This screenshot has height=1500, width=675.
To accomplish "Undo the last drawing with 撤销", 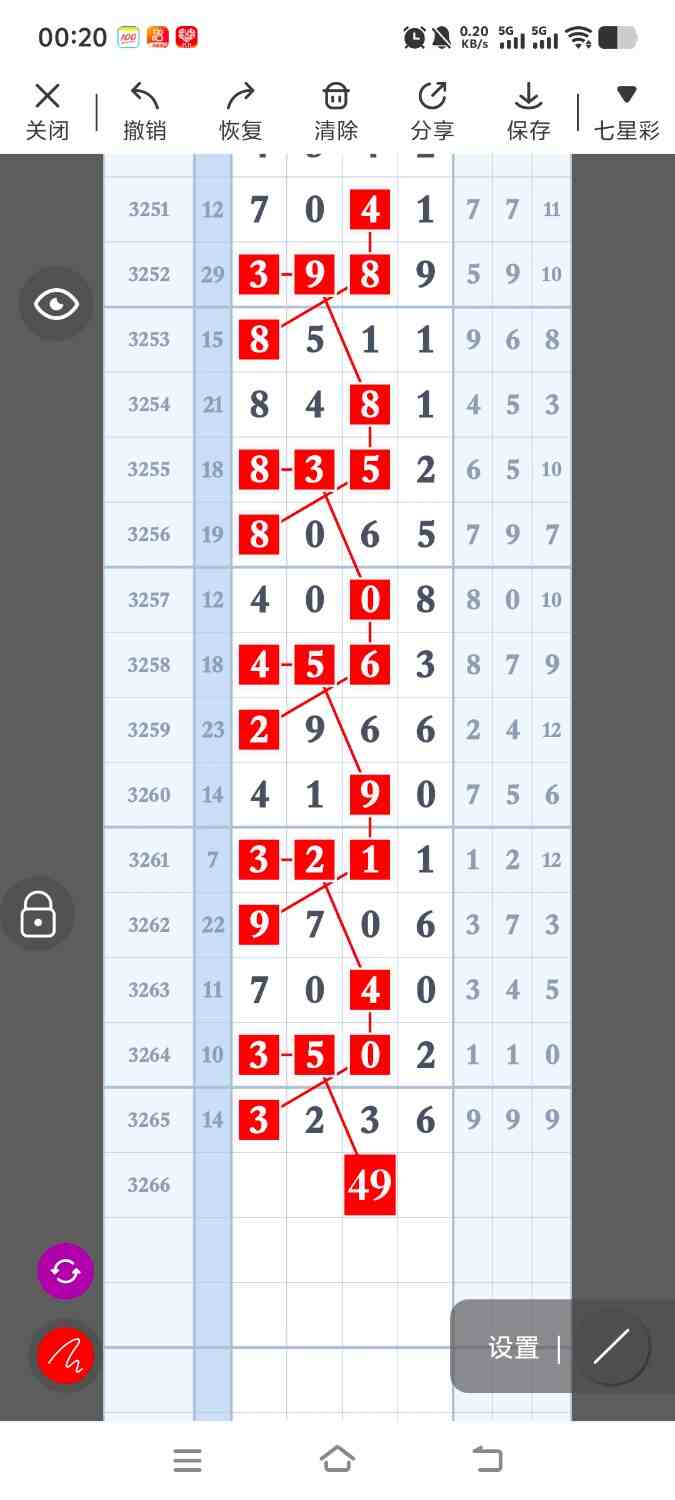I will point(145,110).
